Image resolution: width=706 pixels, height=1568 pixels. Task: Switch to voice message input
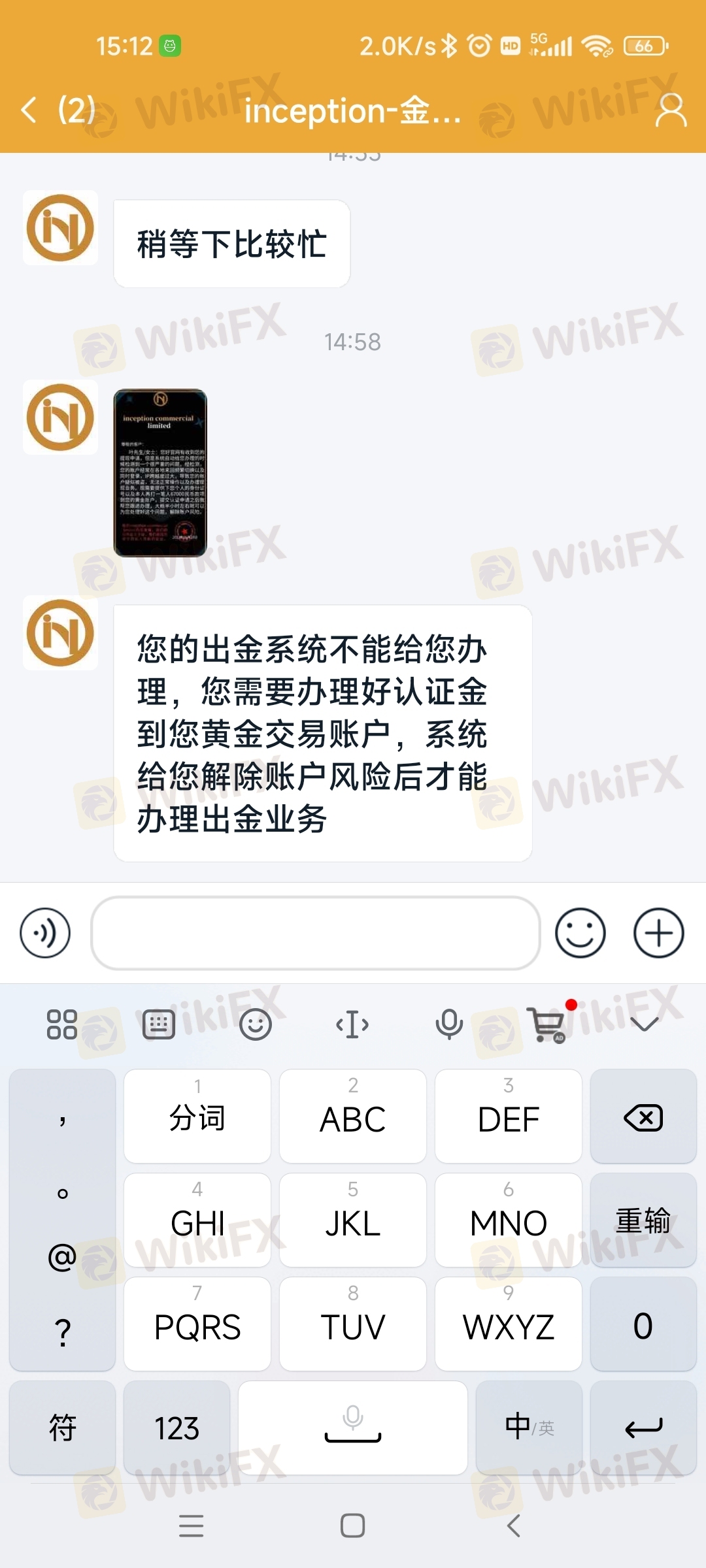(x=45, y=933)
